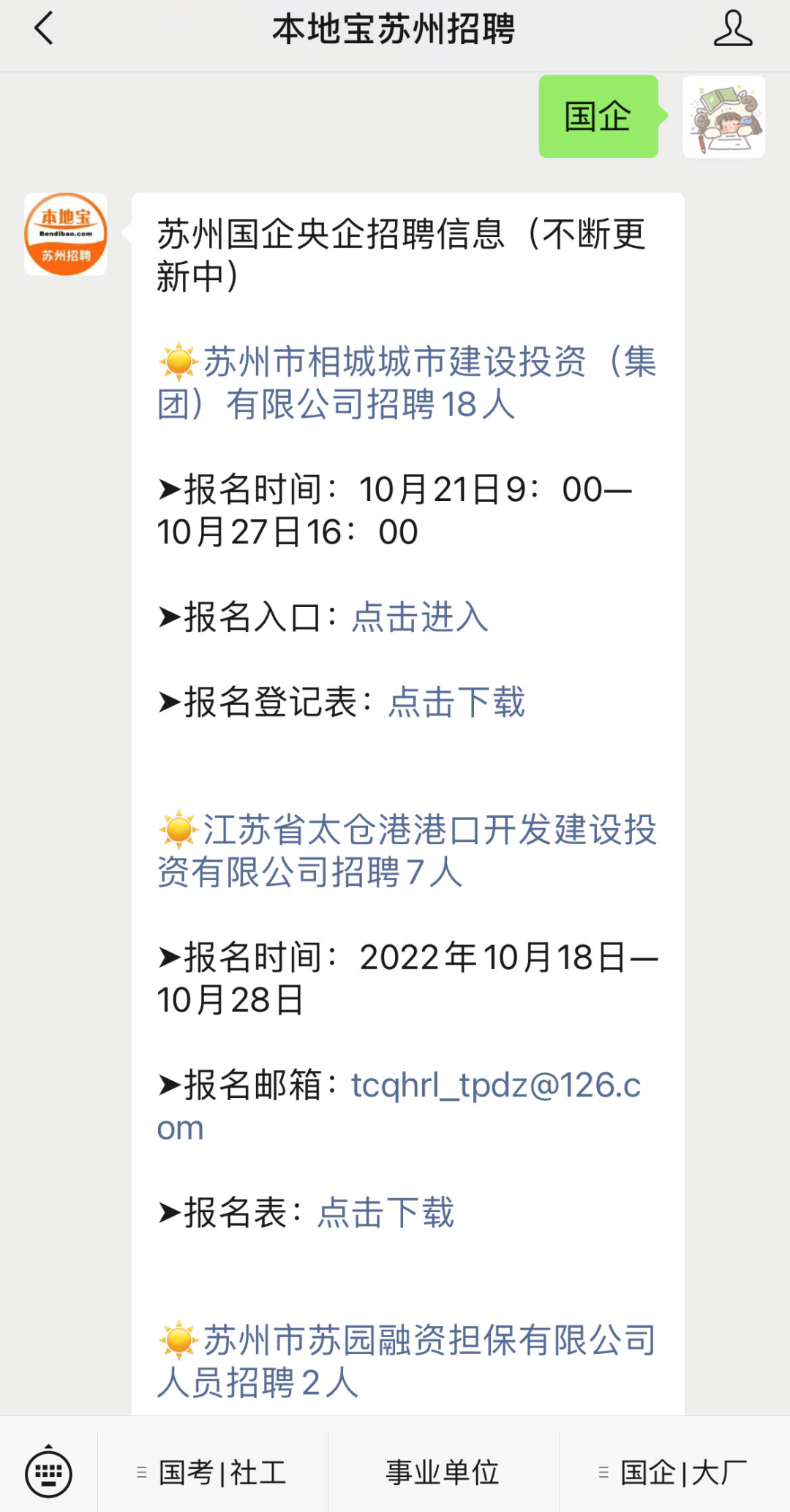Viewport: 790px width, 1512px height.
Task: Open the 事业单位 menu
Action: point(443,1472)
